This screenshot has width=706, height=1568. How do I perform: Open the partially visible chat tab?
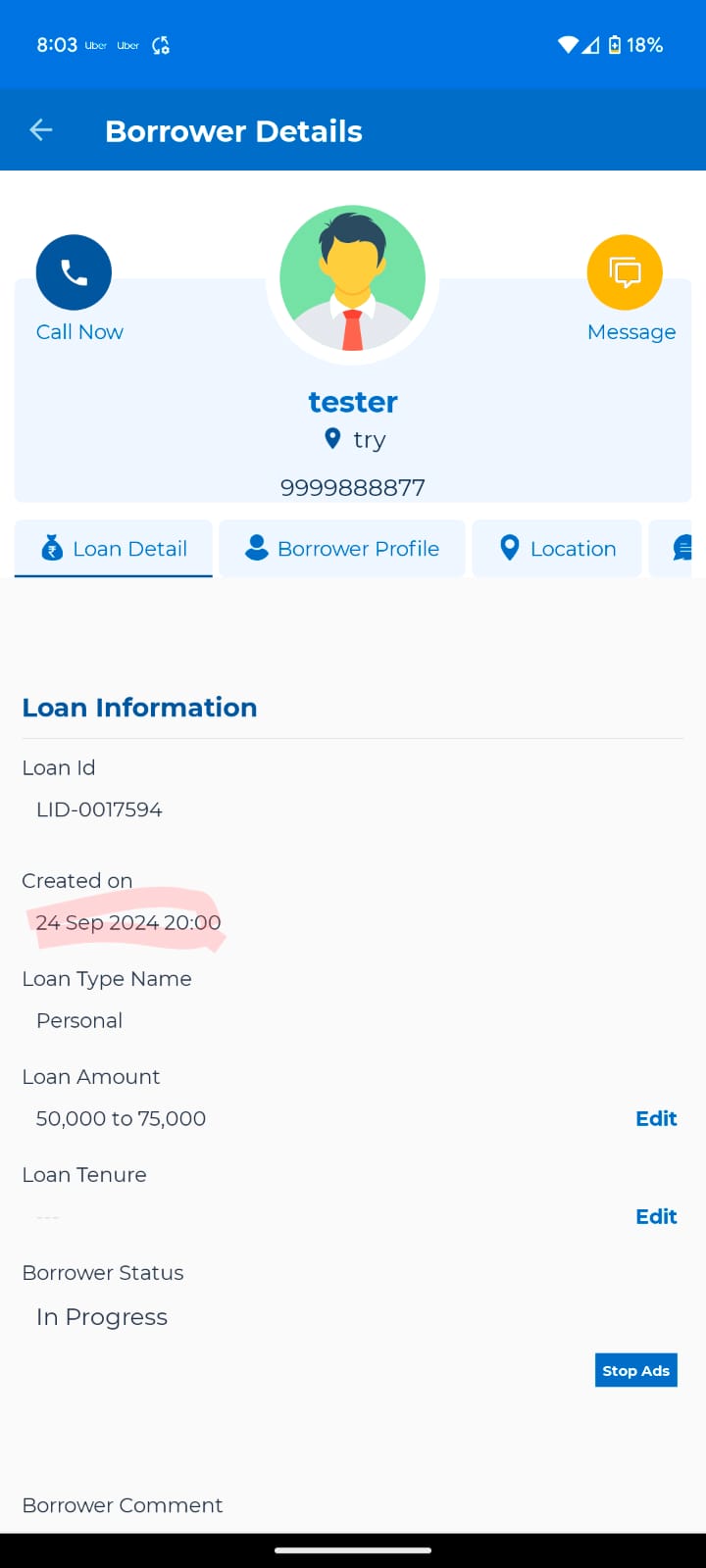[678, 549]
